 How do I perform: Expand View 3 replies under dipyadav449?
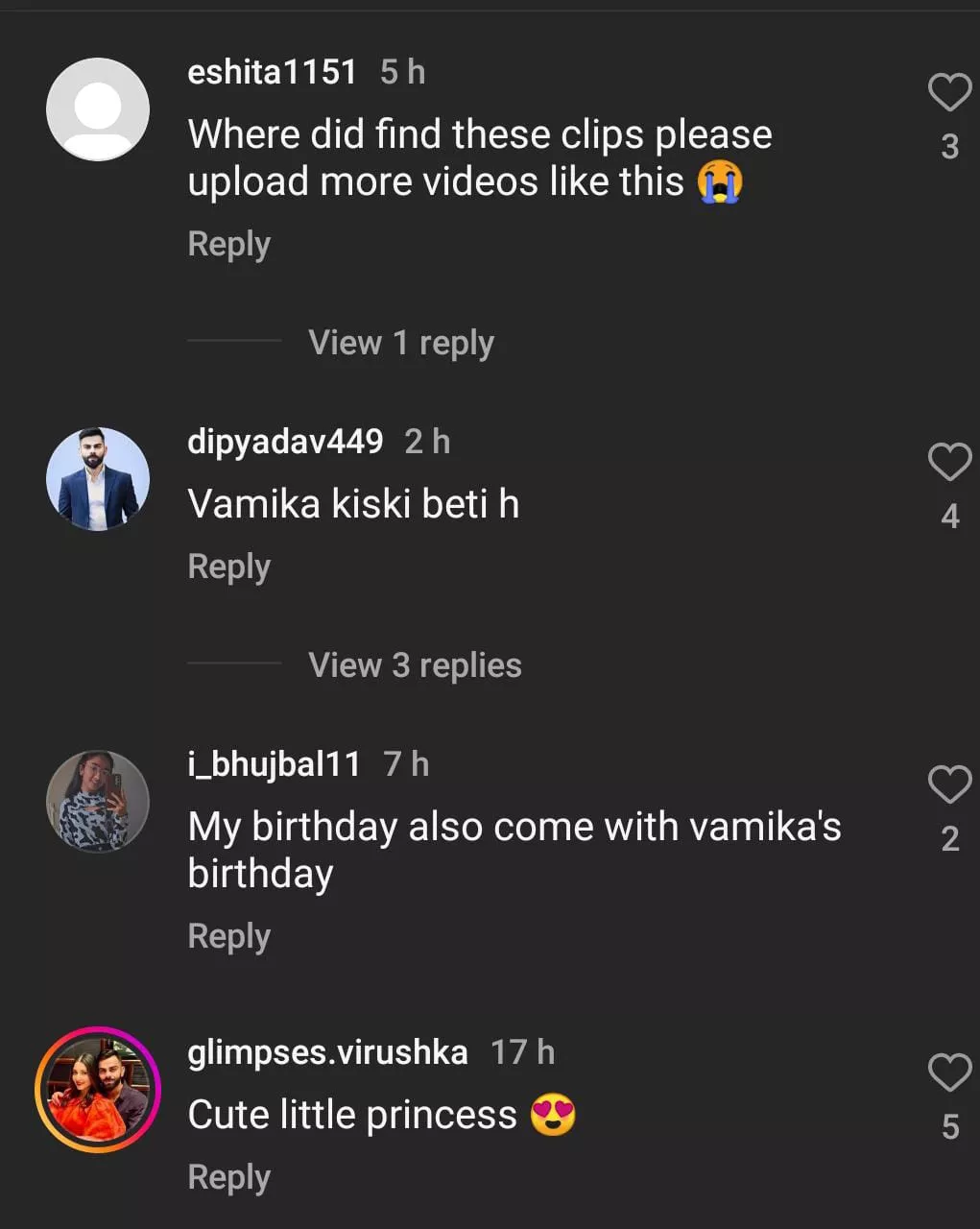pos(414,665)
